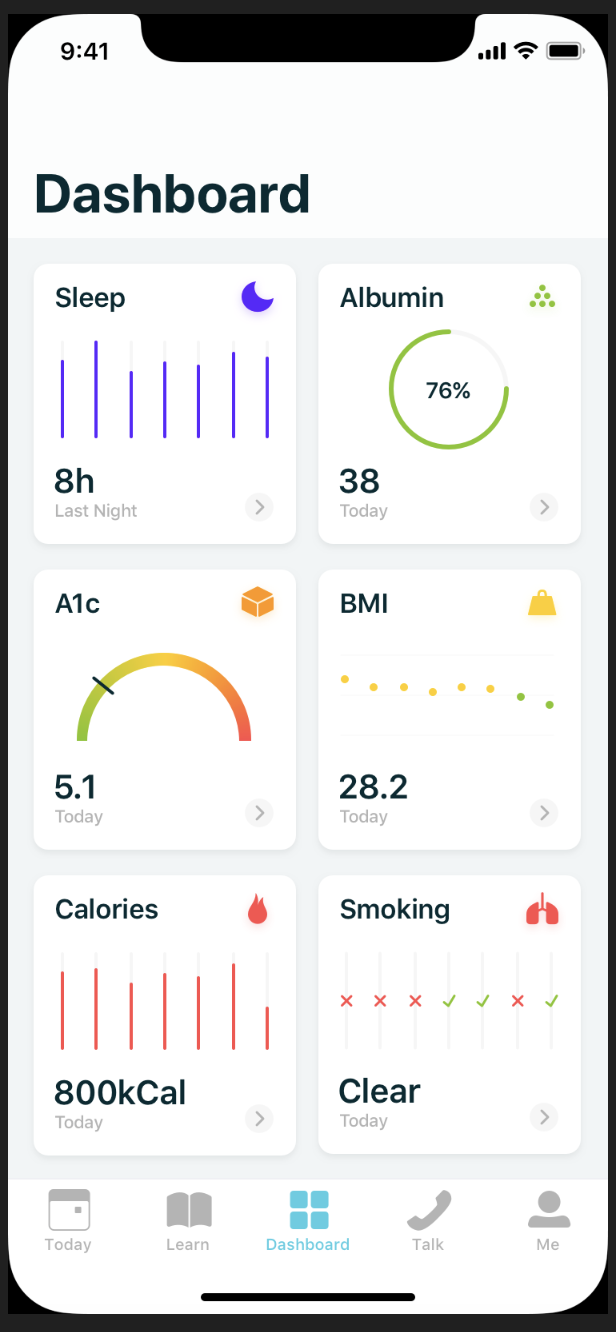
Task: View the Smoking status card
Action: point(449,1015)
